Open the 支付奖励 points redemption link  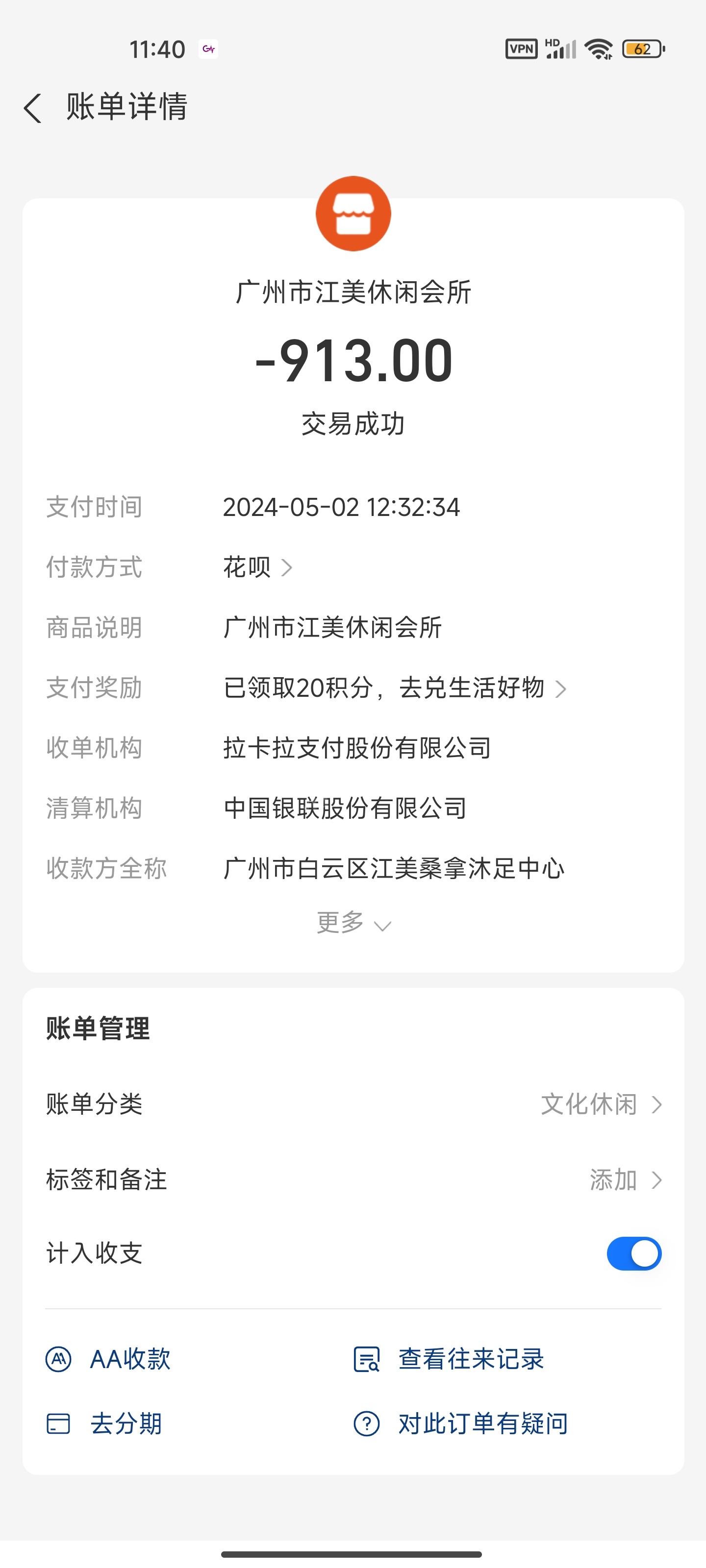395,688
